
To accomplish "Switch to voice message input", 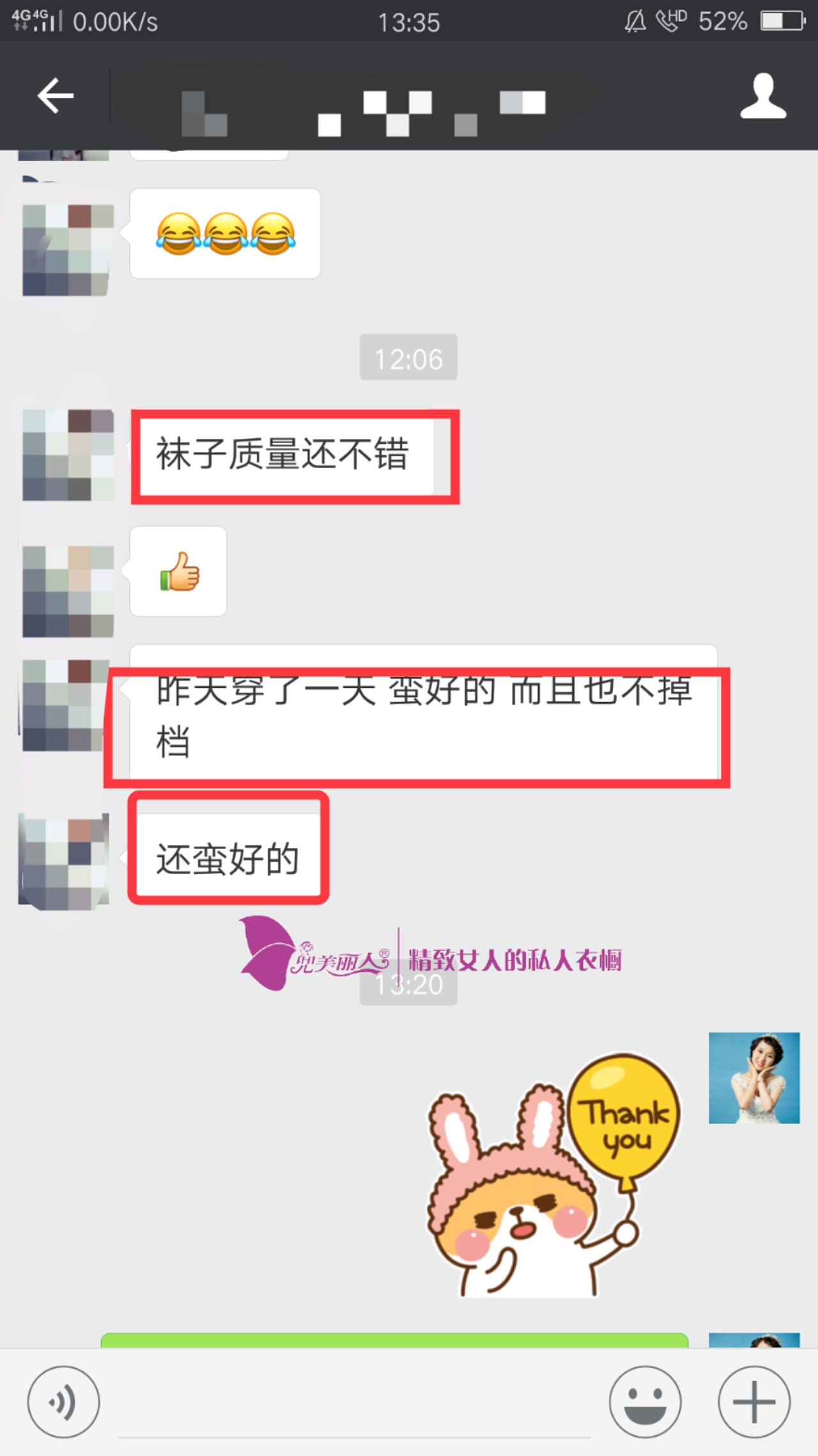I will point(63,1402).
